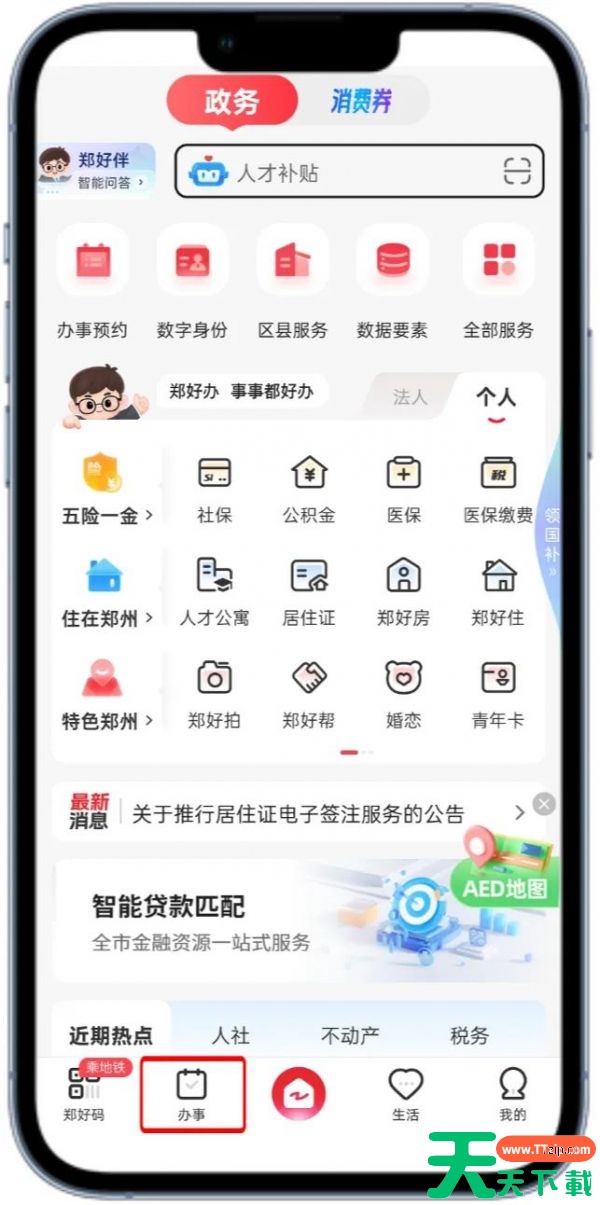The image size is (600, 1205).
Task: Open the 我的 profile tab
Action: [x=512, y=1095]
